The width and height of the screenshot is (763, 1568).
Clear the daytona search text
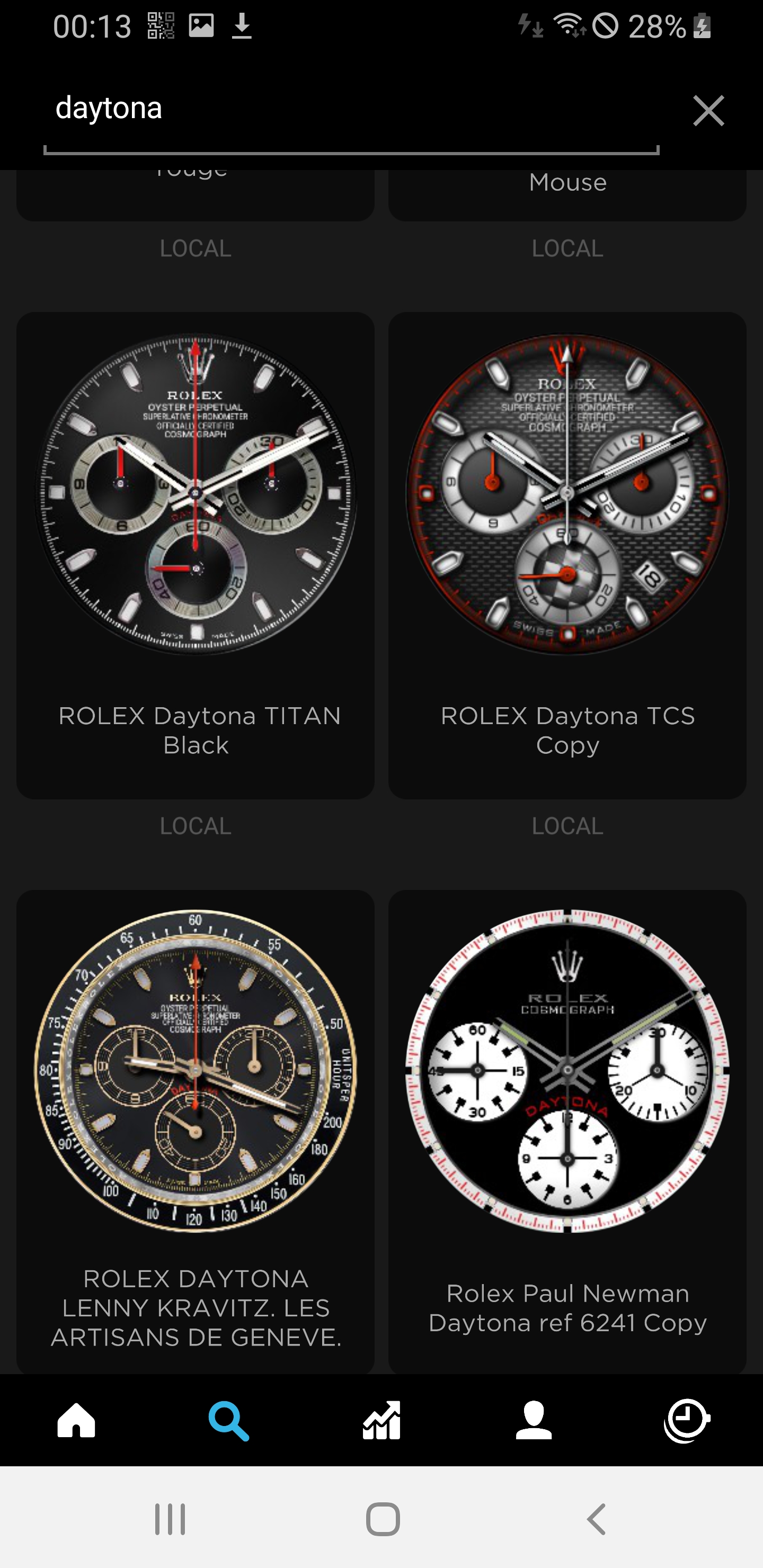(708, 111)
